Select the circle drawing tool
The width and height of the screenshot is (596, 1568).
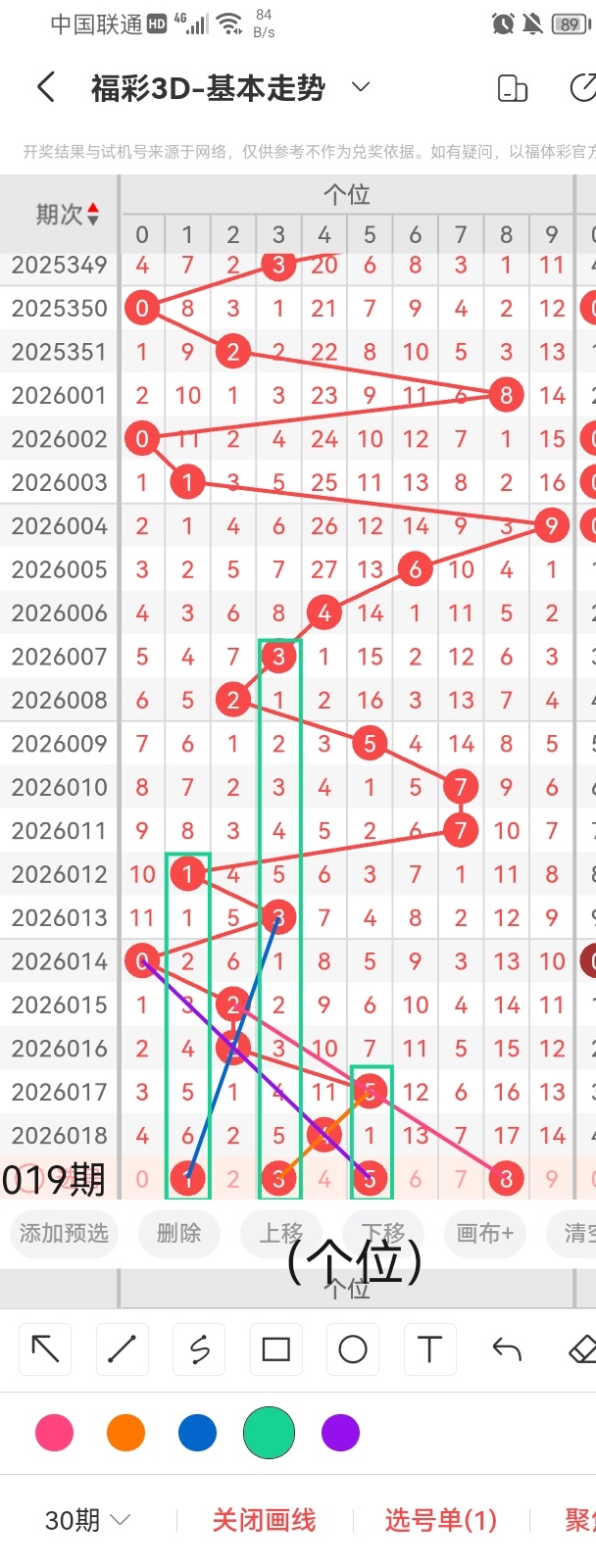(x=353, y=1349)
